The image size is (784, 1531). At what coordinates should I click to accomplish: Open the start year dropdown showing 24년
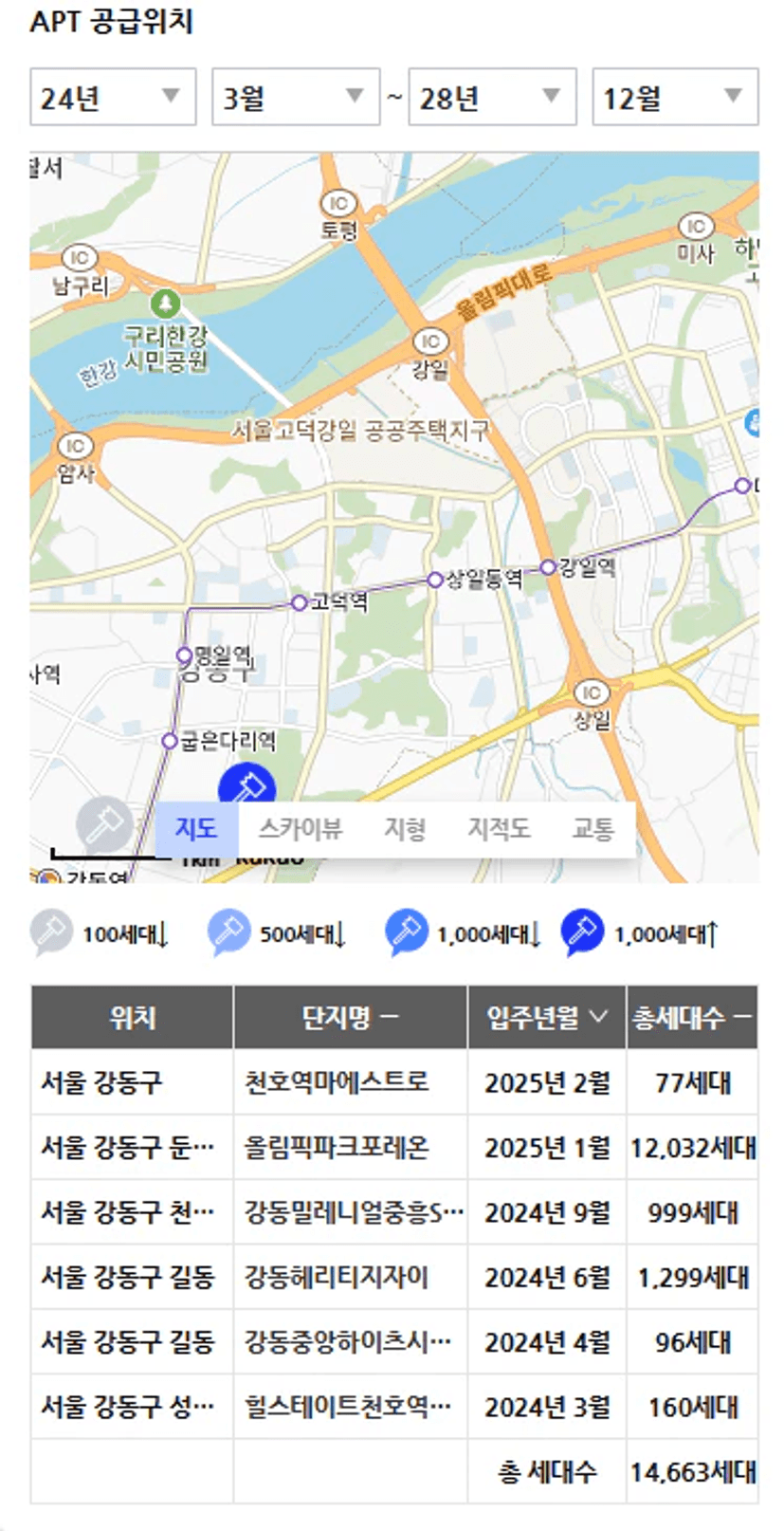tap(113, 97)
